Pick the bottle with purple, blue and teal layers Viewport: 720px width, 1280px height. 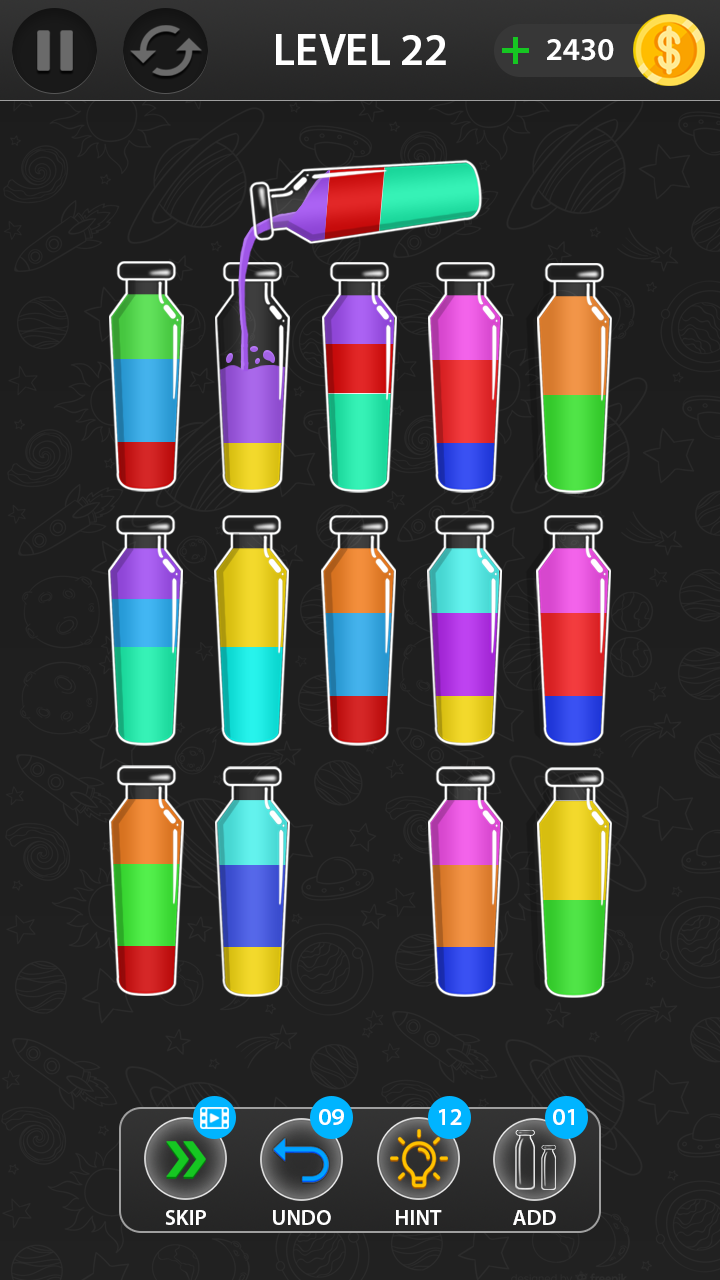coord(146,640)
